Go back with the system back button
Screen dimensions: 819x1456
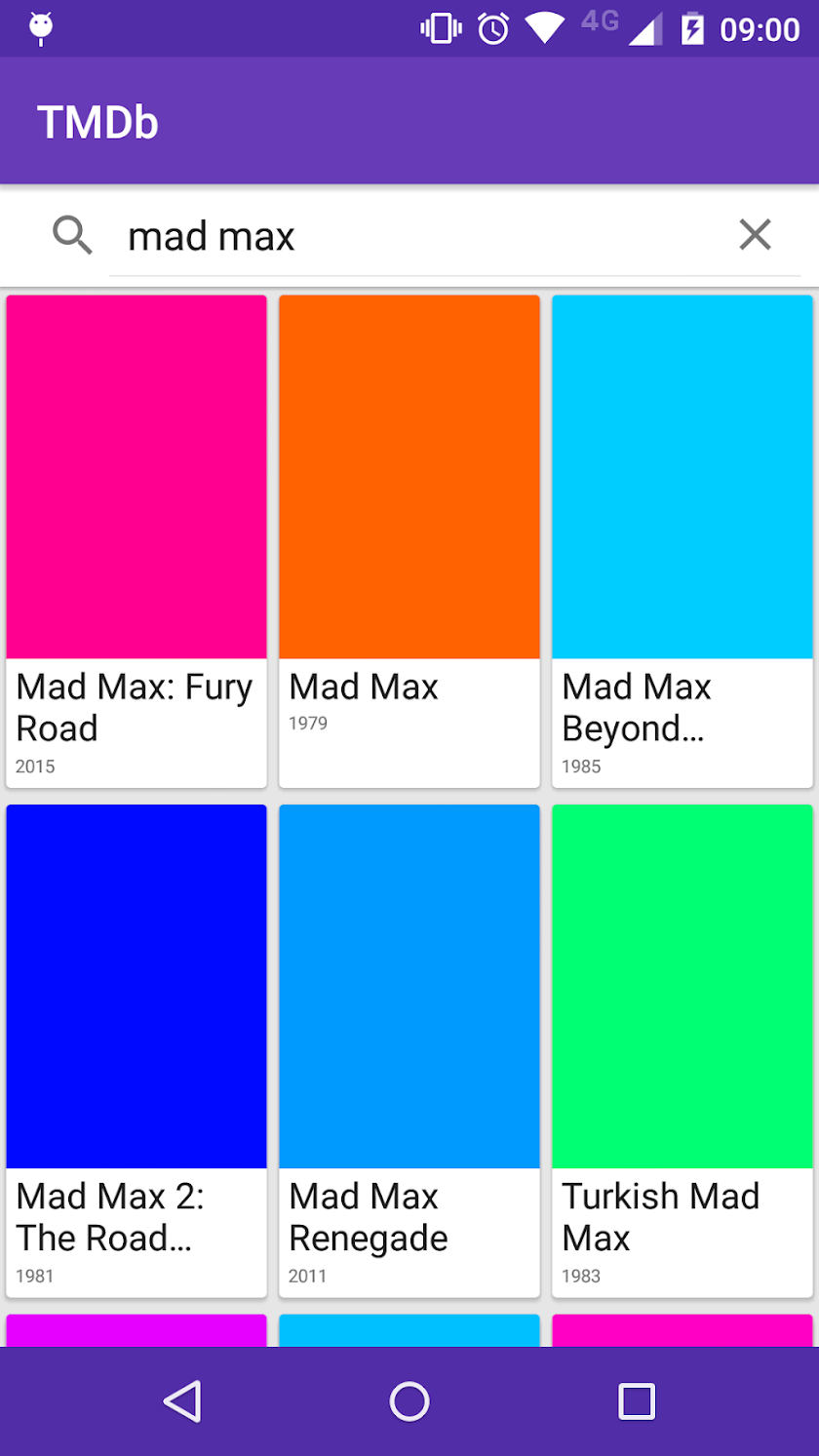[x=182, y=1401]
